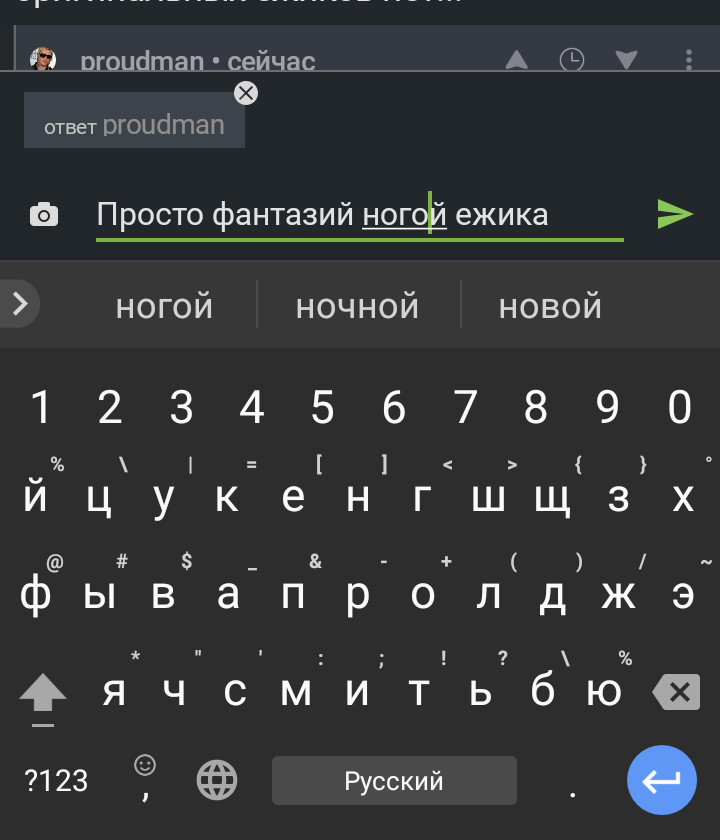Choose the suggestion "ногой"
Screen dimensions: 720x840
pyautogui.click(x=165, y=306)
